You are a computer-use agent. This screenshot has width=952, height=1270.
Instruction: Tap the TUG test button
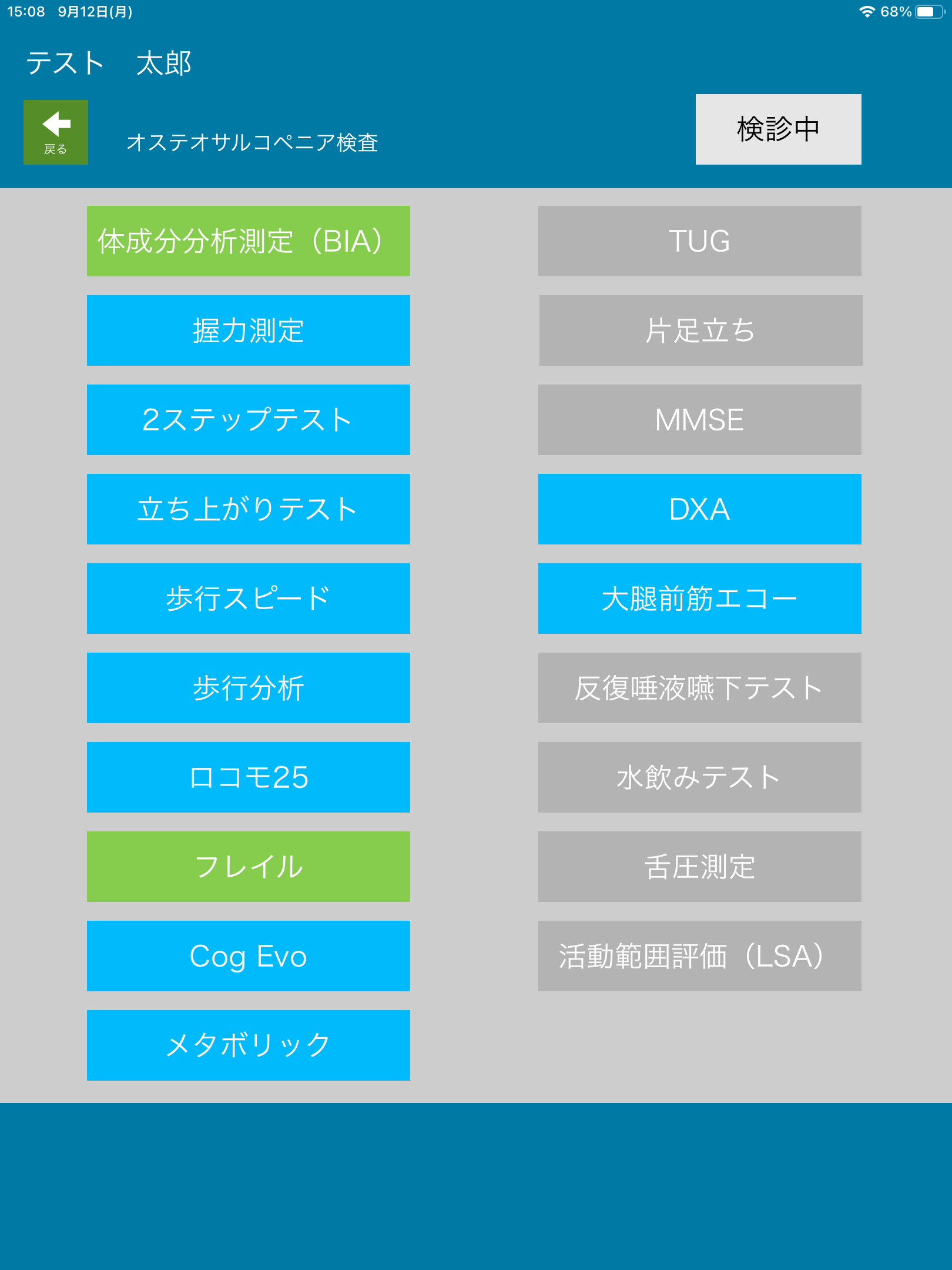[699, 241]
